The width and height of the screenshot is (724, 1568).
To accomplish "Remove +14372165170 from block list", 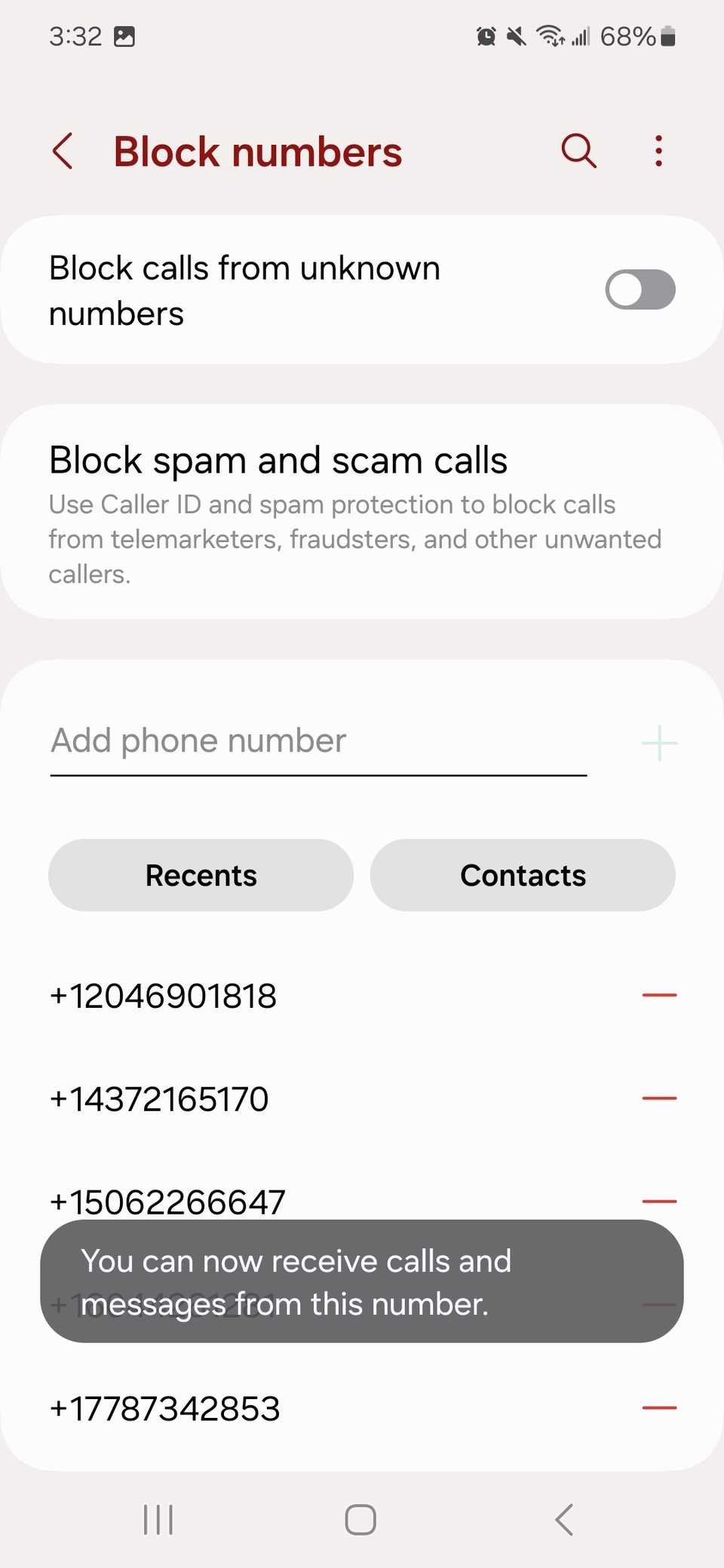I will 659,1098.
